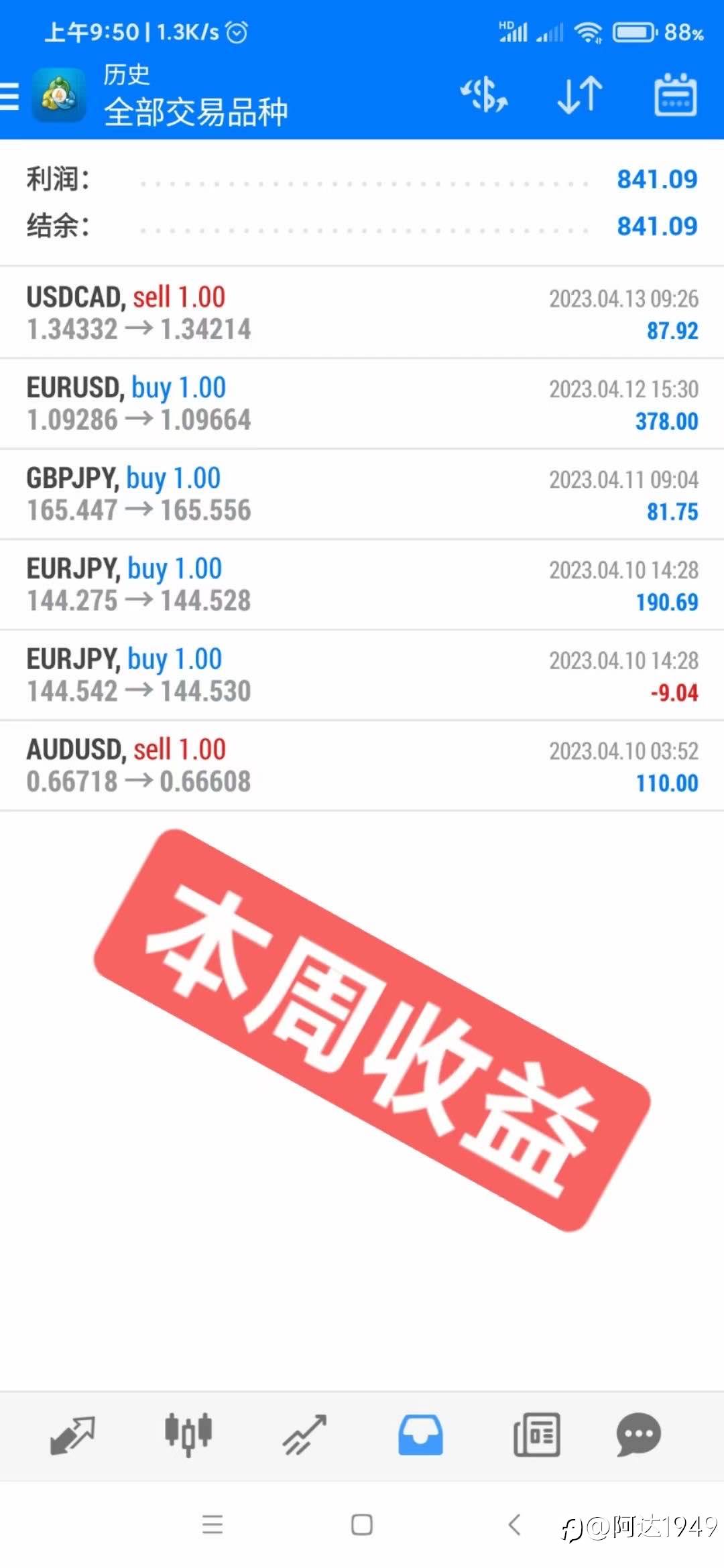Tap the system home button
The height and width of the screenshot is (1568, 724).
coord(362,1525)
